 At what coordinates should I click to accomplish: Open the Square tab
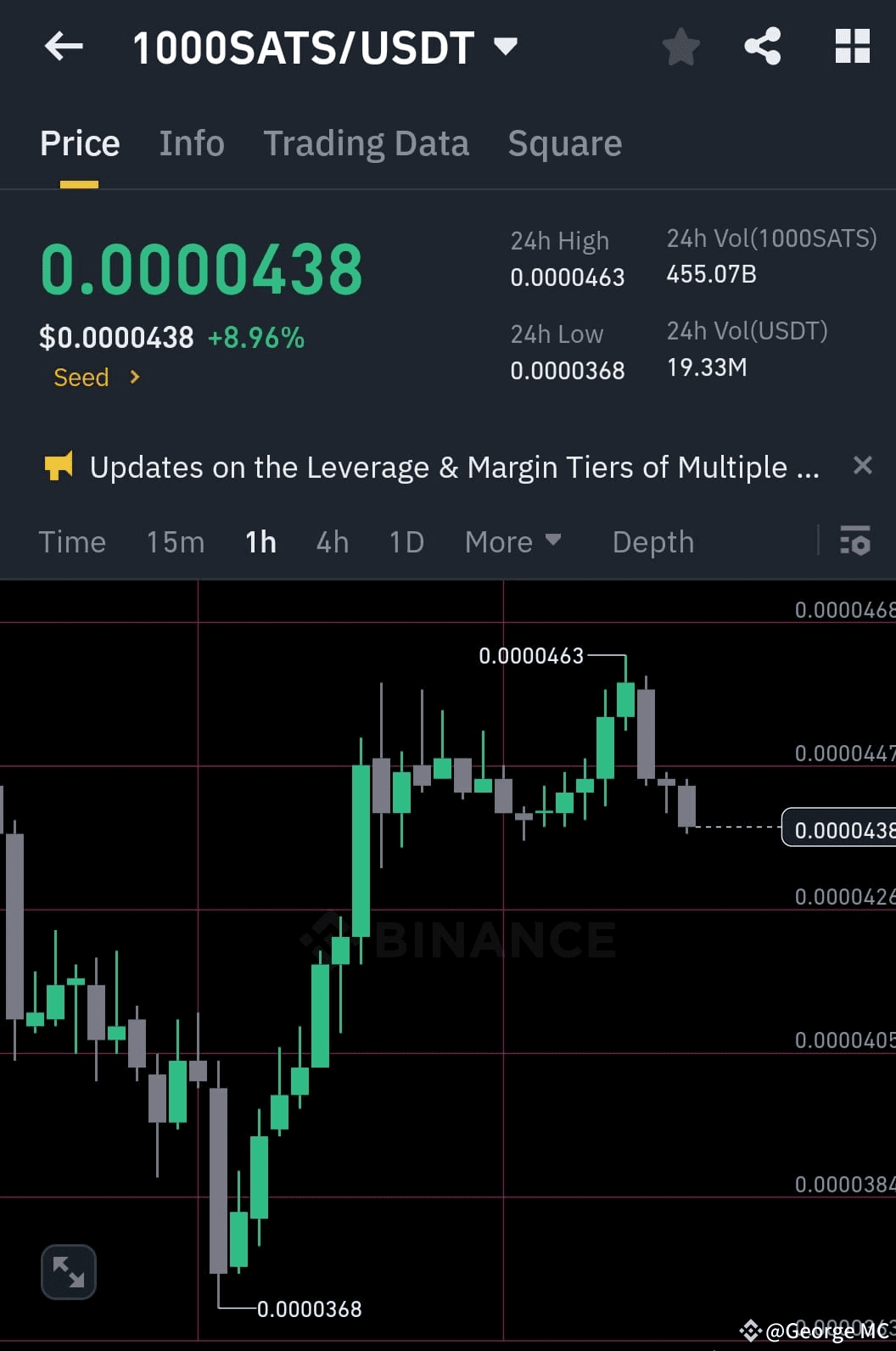tap(564, 143)
